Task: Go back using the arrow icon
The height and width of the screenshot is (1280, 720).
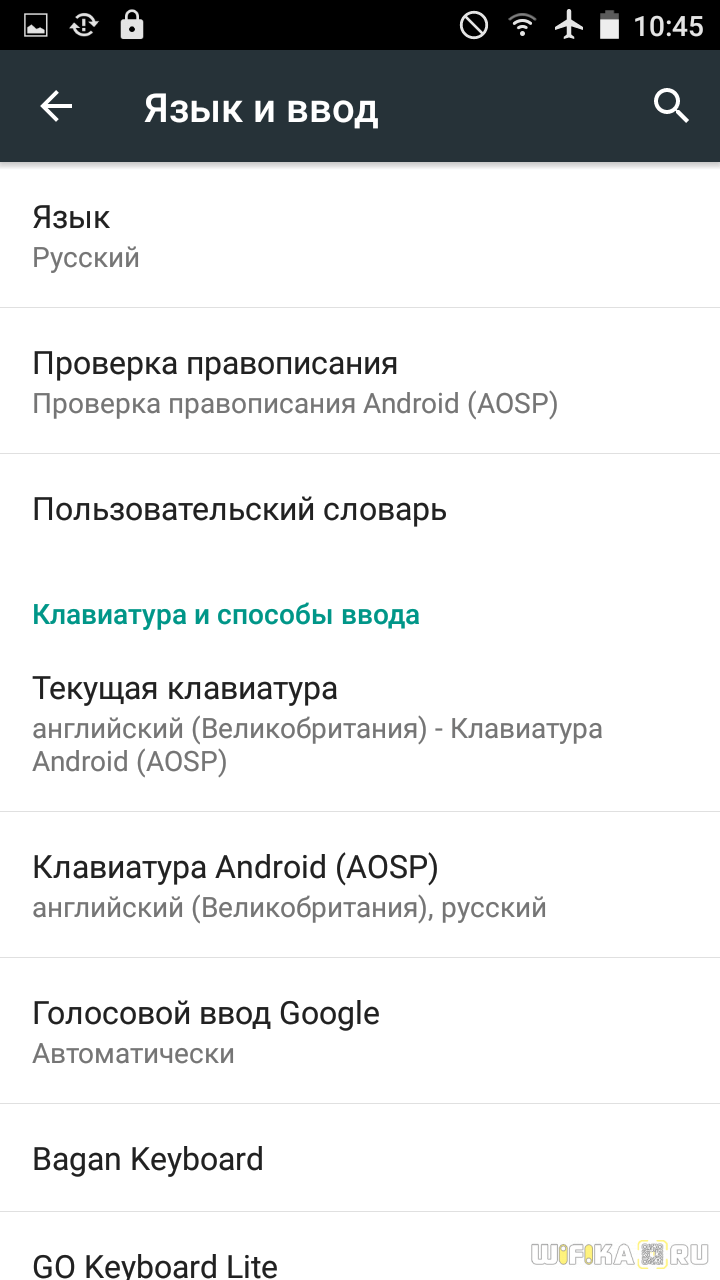Action: coord(56,106)
